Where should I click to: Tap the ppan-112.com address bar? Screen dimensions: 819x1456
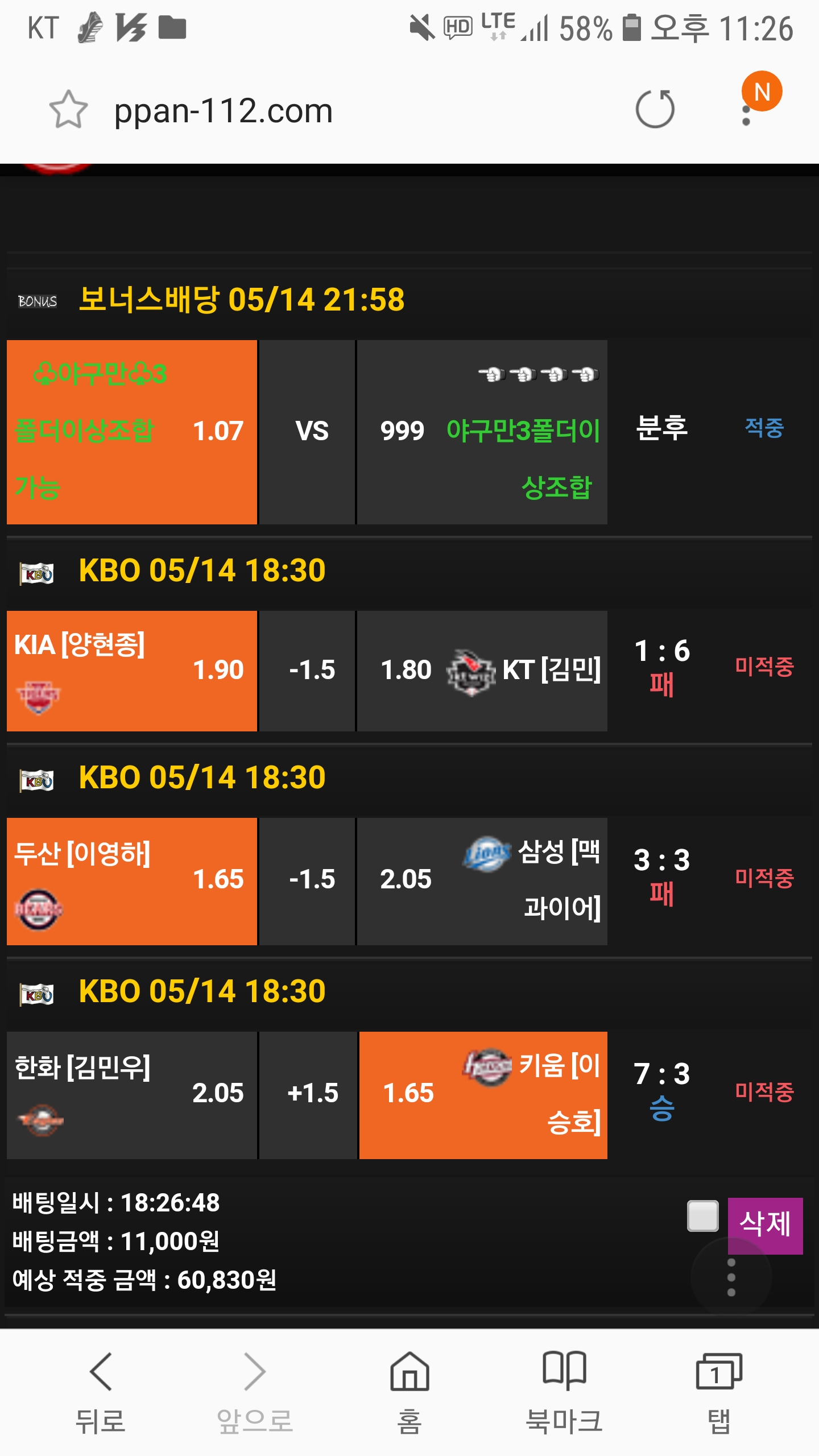(341, 111)
